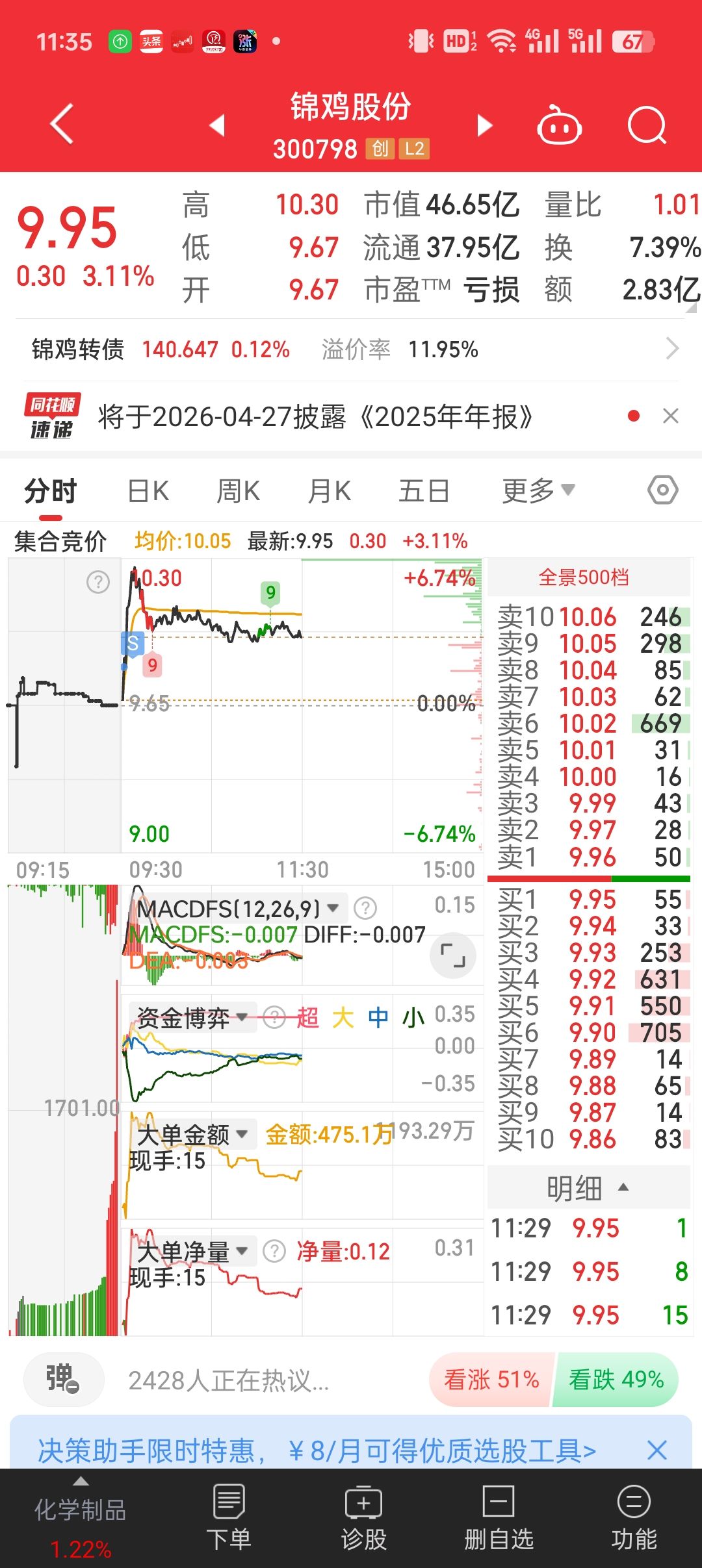The width and height of the screenshot is (702, 1568).
Task: Open the robot assistant icon
Action: pyautogui.click(x=559, y=125)
